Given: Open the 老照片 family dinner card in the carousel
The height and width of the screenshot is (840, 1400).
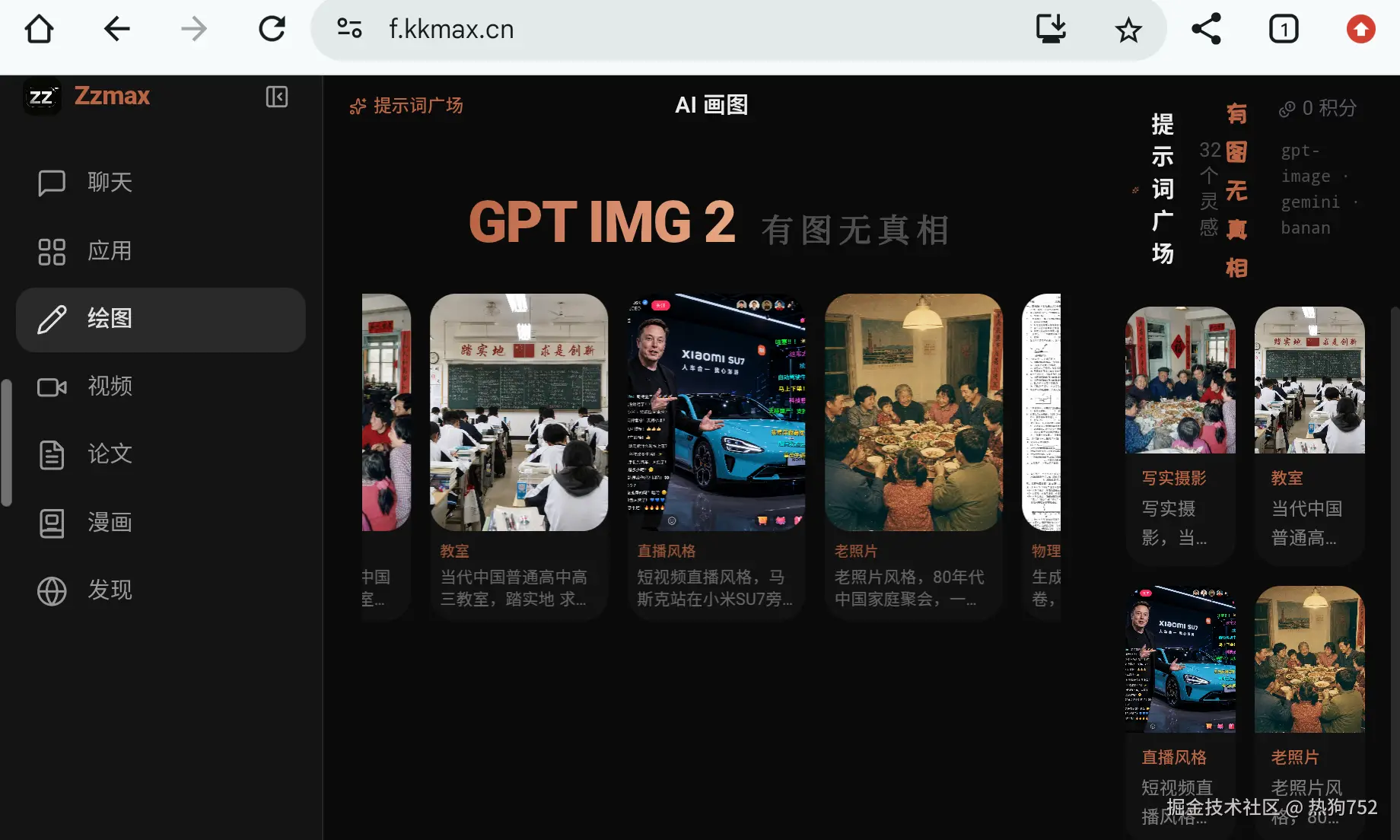Looking at the screenshot, I should coord(913,457).
